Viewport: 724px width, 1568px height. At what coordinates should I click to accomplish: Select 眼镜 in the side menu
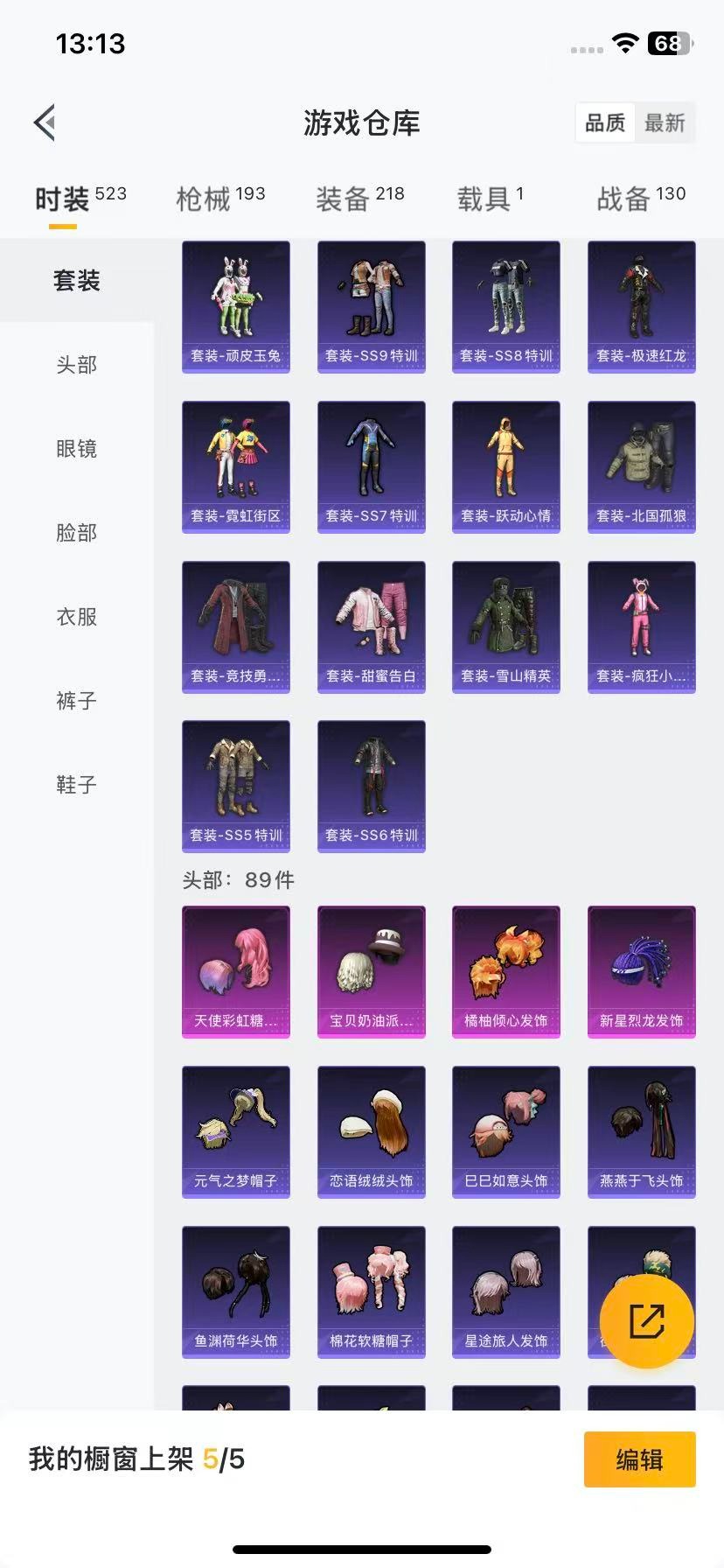(x=77, y=449)
